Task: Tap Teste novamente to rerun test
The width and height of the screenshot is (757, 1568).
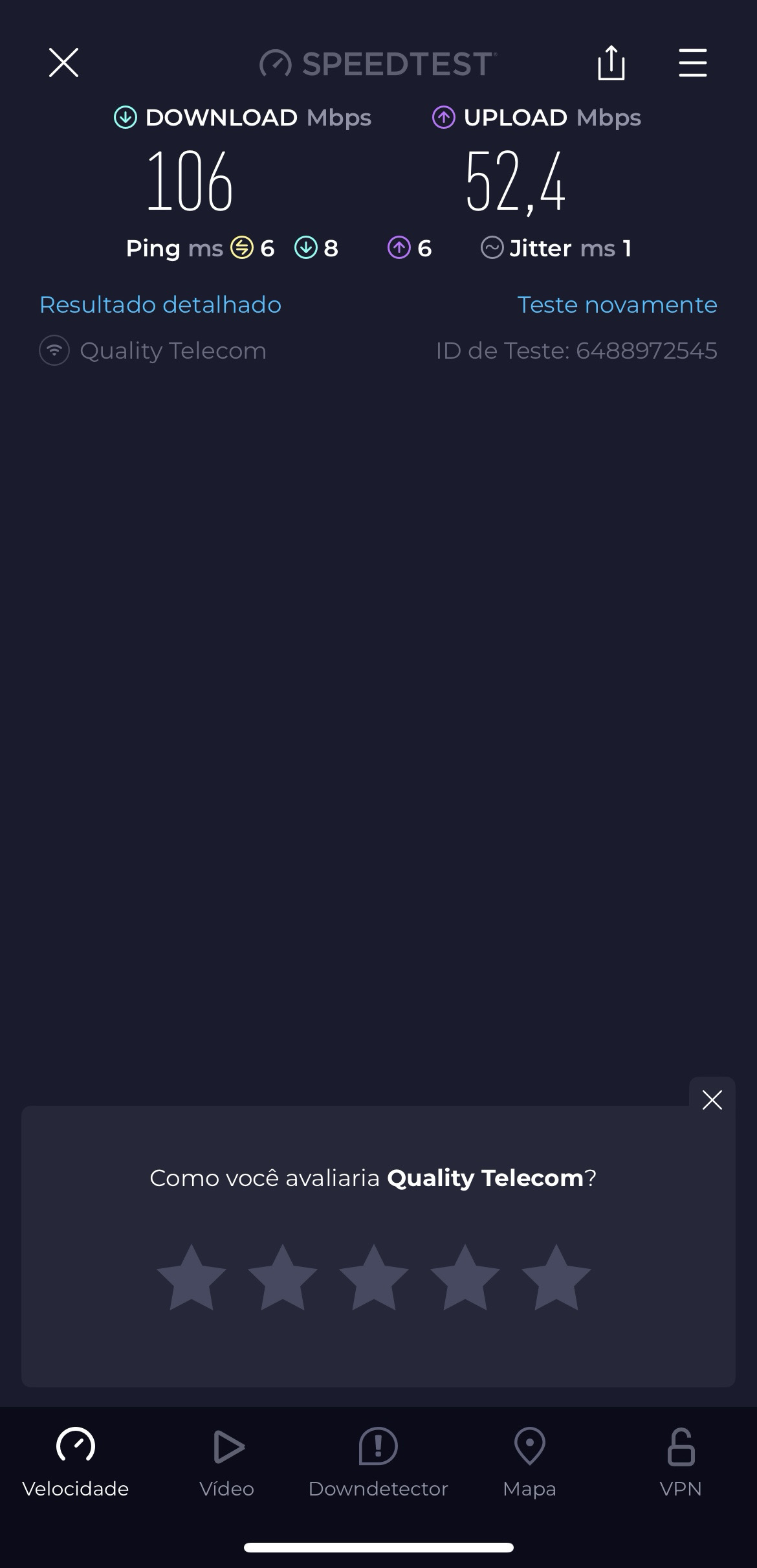Action: 617,304
